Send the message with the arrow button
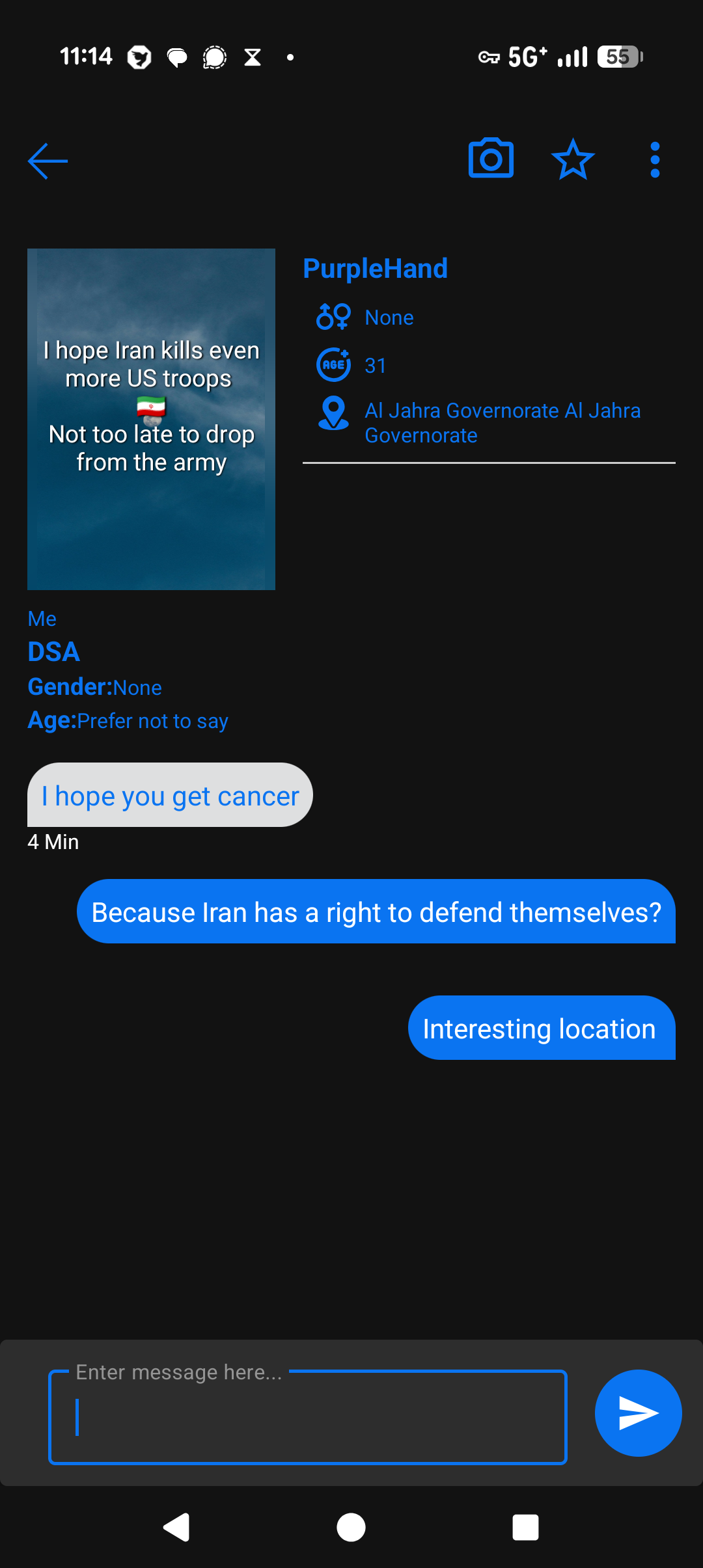Viewport: 703px width, 1568px height. (638, 1413)
